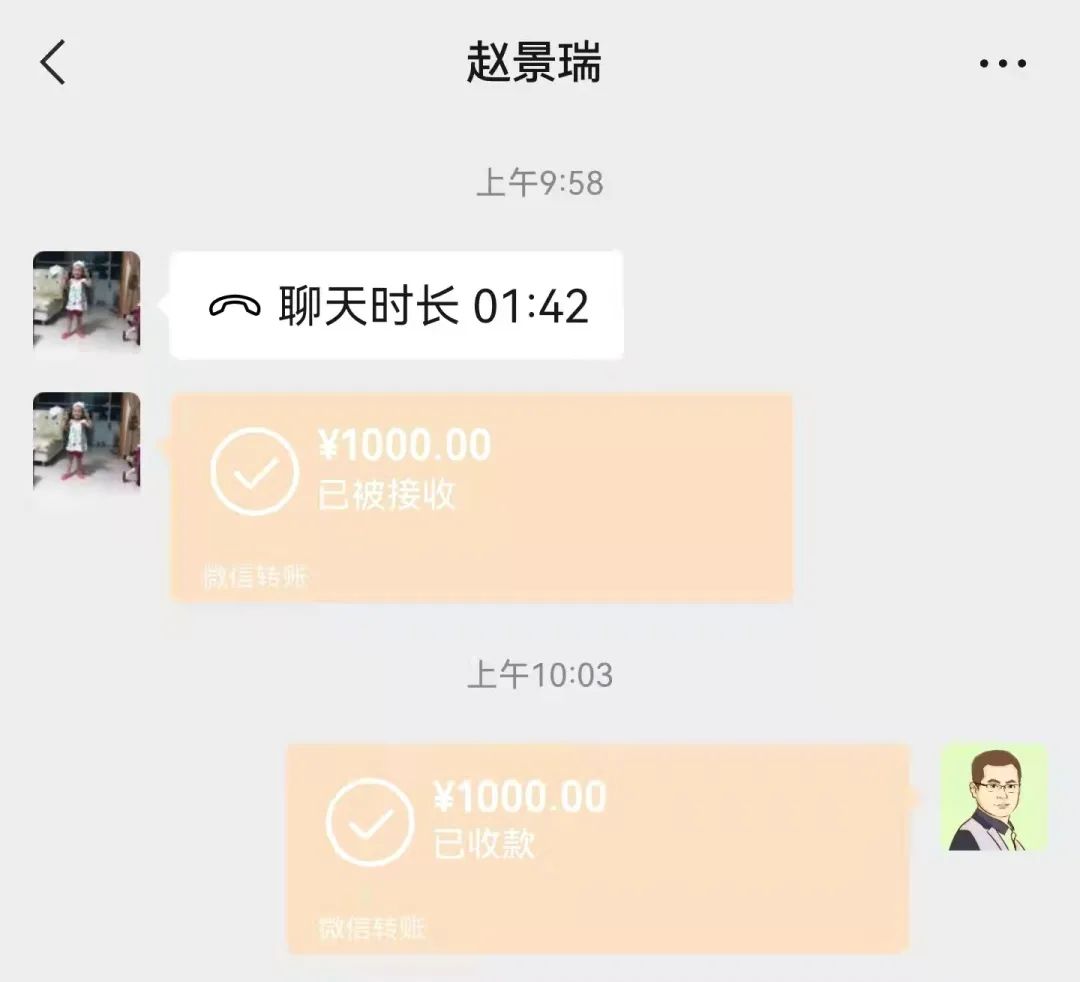This screenshot has height=982, width=1080.
Task: View 赵景瑞's avatar beside the call message
Action: coord(87,303)
